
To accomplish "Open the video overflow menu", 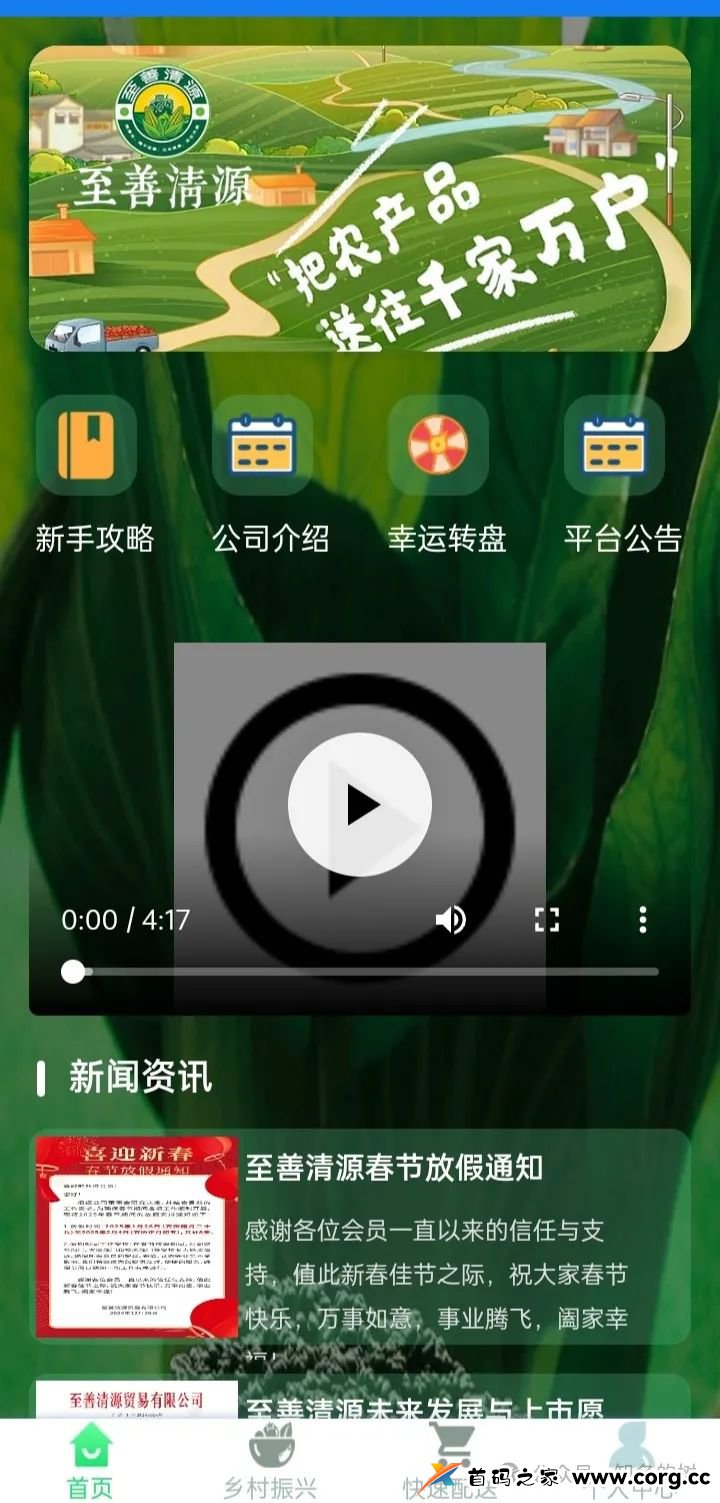I will pos(642,920).
